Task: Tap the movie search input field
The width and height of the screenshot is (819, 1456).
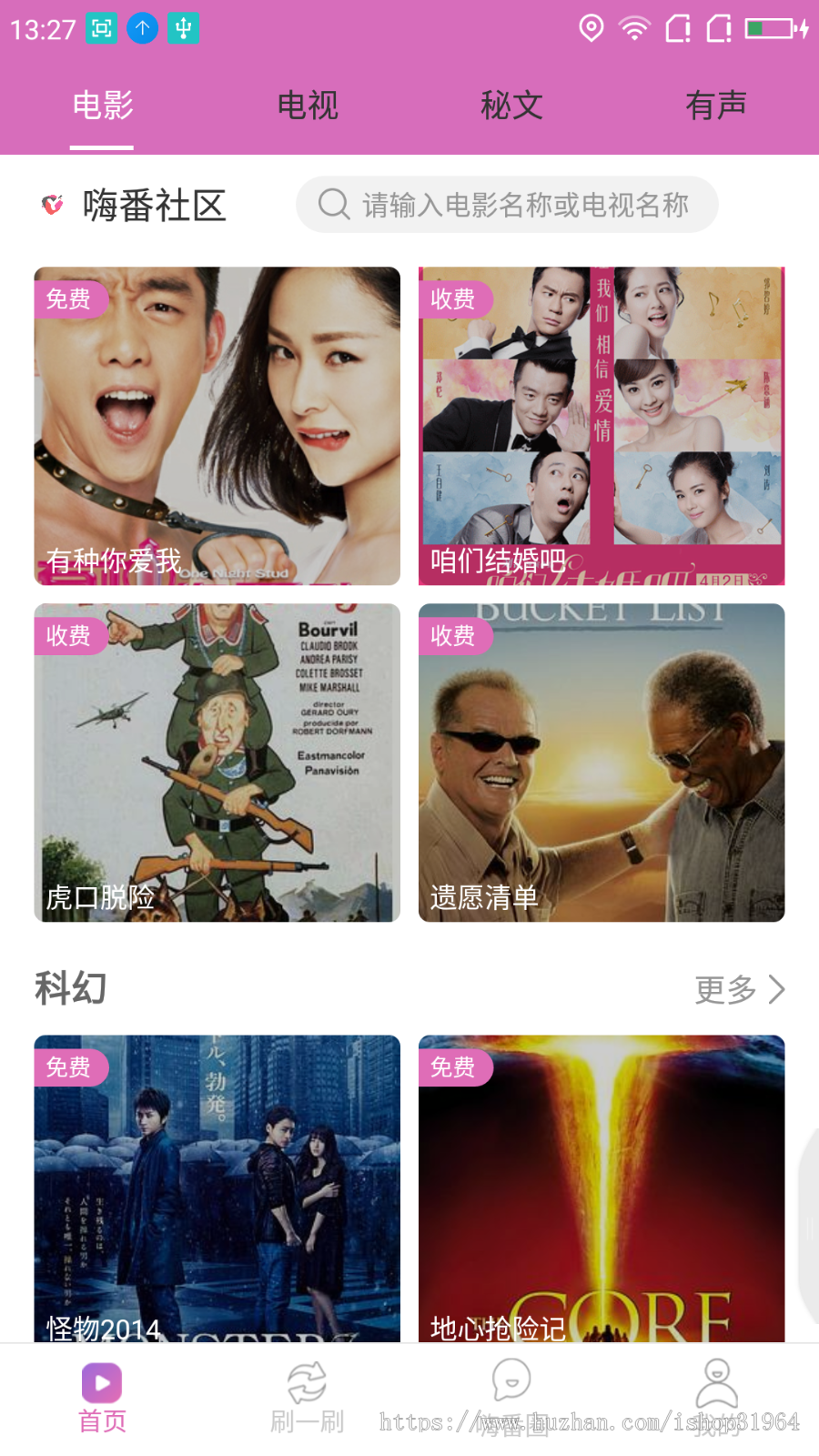Action: tap(506, 205)
